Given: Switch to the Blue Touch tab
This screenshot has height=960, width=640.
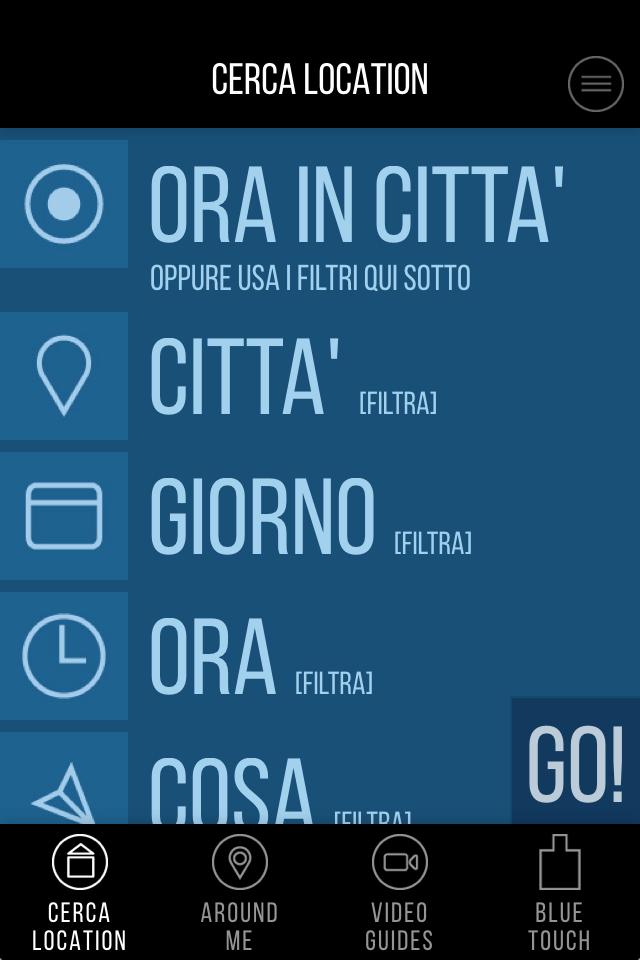Looking at the screenshot, I should coord(559,892).
